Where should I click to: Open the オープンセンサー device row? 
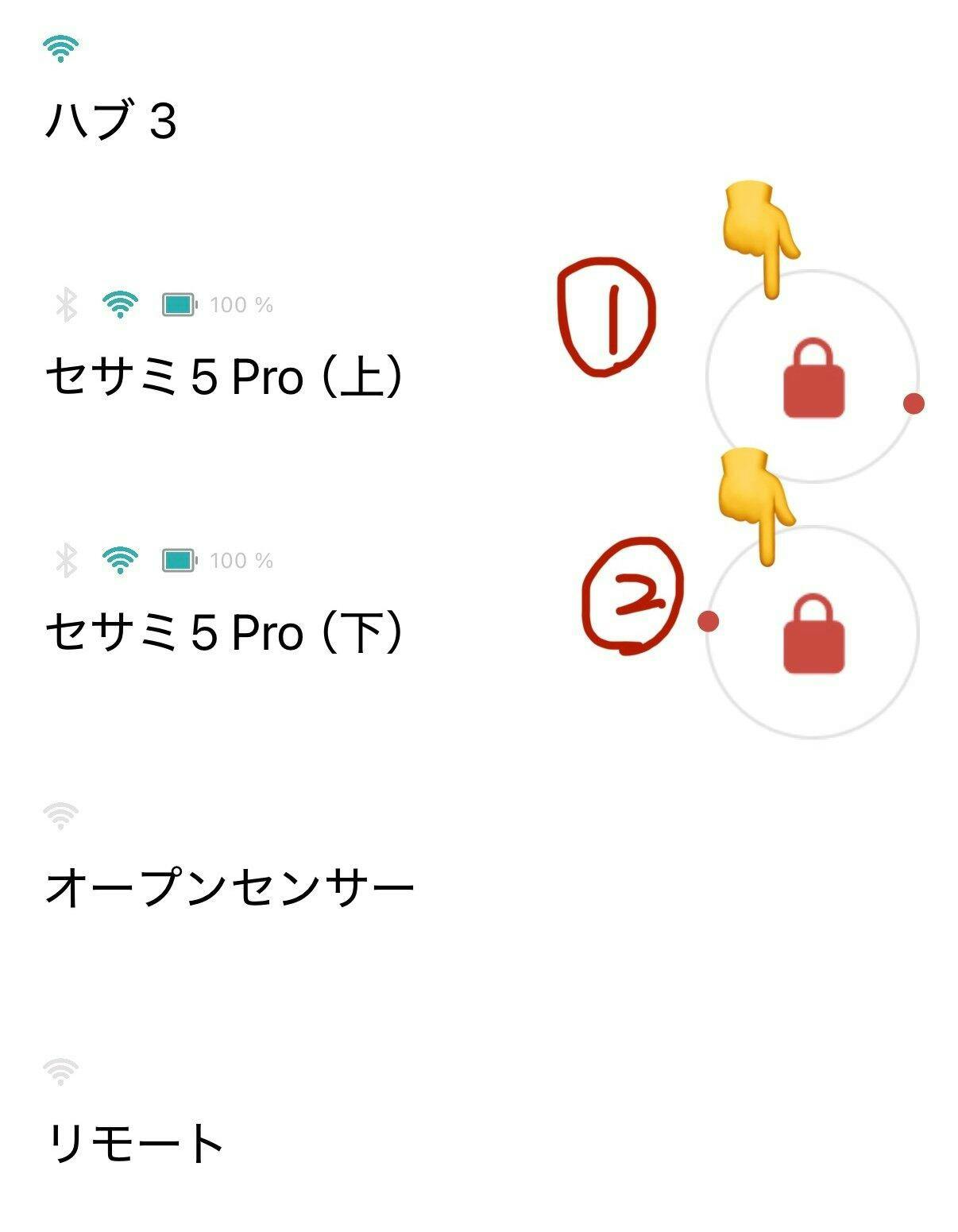(230, 887)
